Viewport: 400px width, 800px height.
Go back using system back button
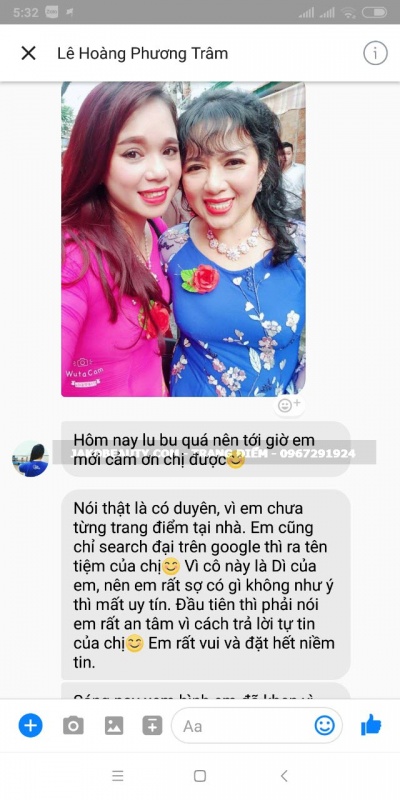[284, 776]
